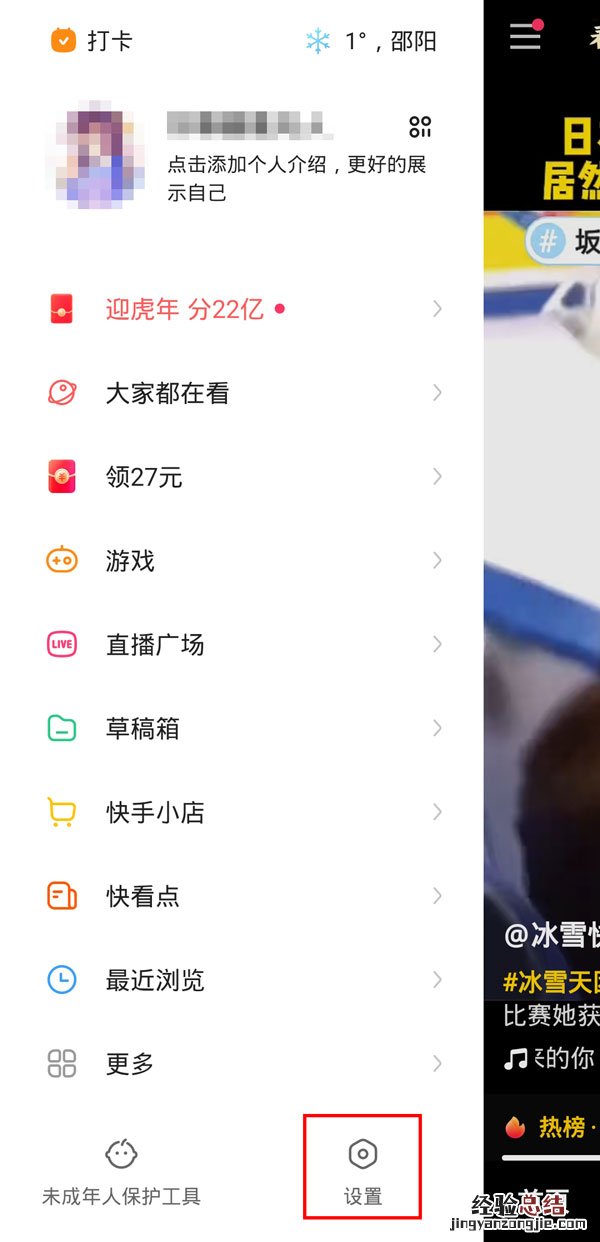Expand the 更多 menu item

pyautogui.click(x=130, y=1064)
